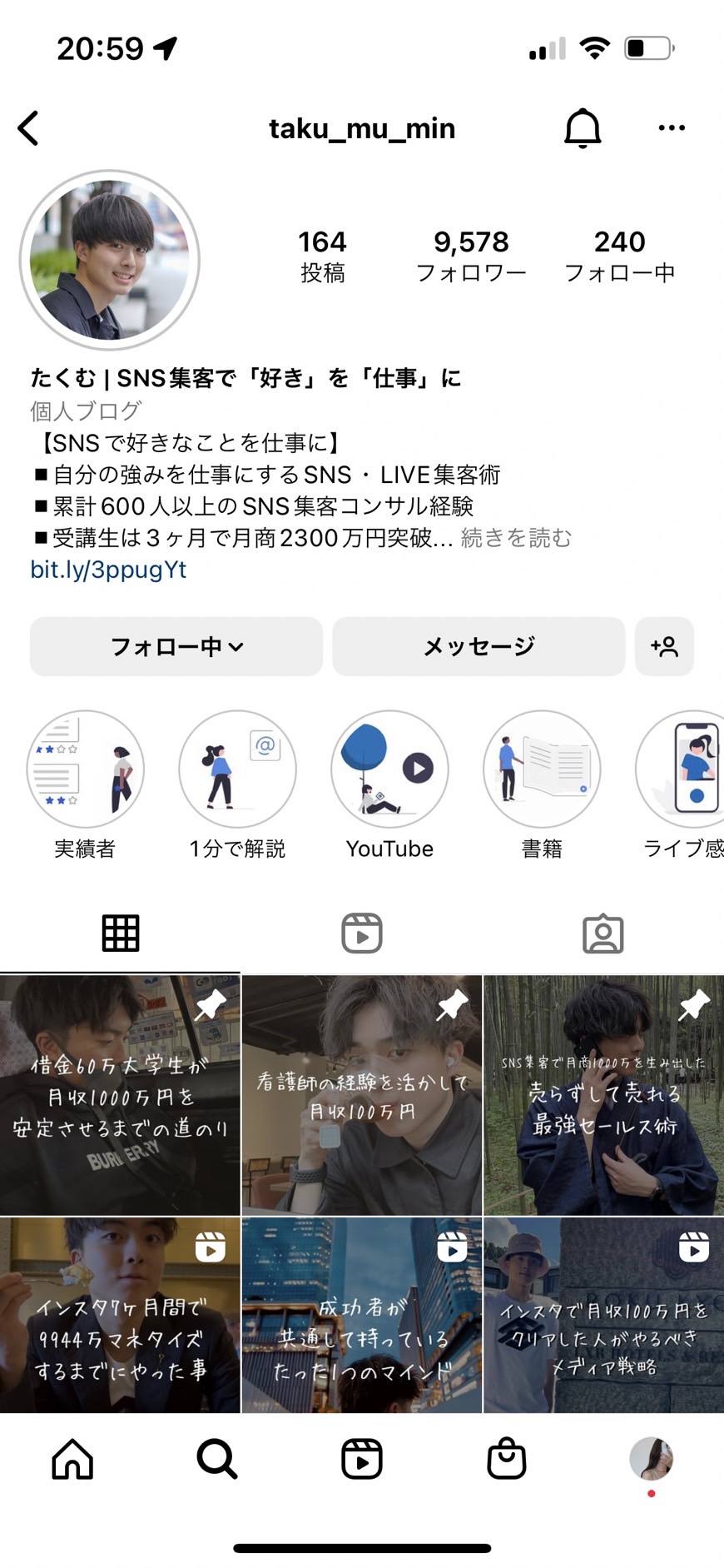The width and height of the screenshot is (724, 1568).
Task: Expand the bio with 続きを読む
Action: pos(516,538)
